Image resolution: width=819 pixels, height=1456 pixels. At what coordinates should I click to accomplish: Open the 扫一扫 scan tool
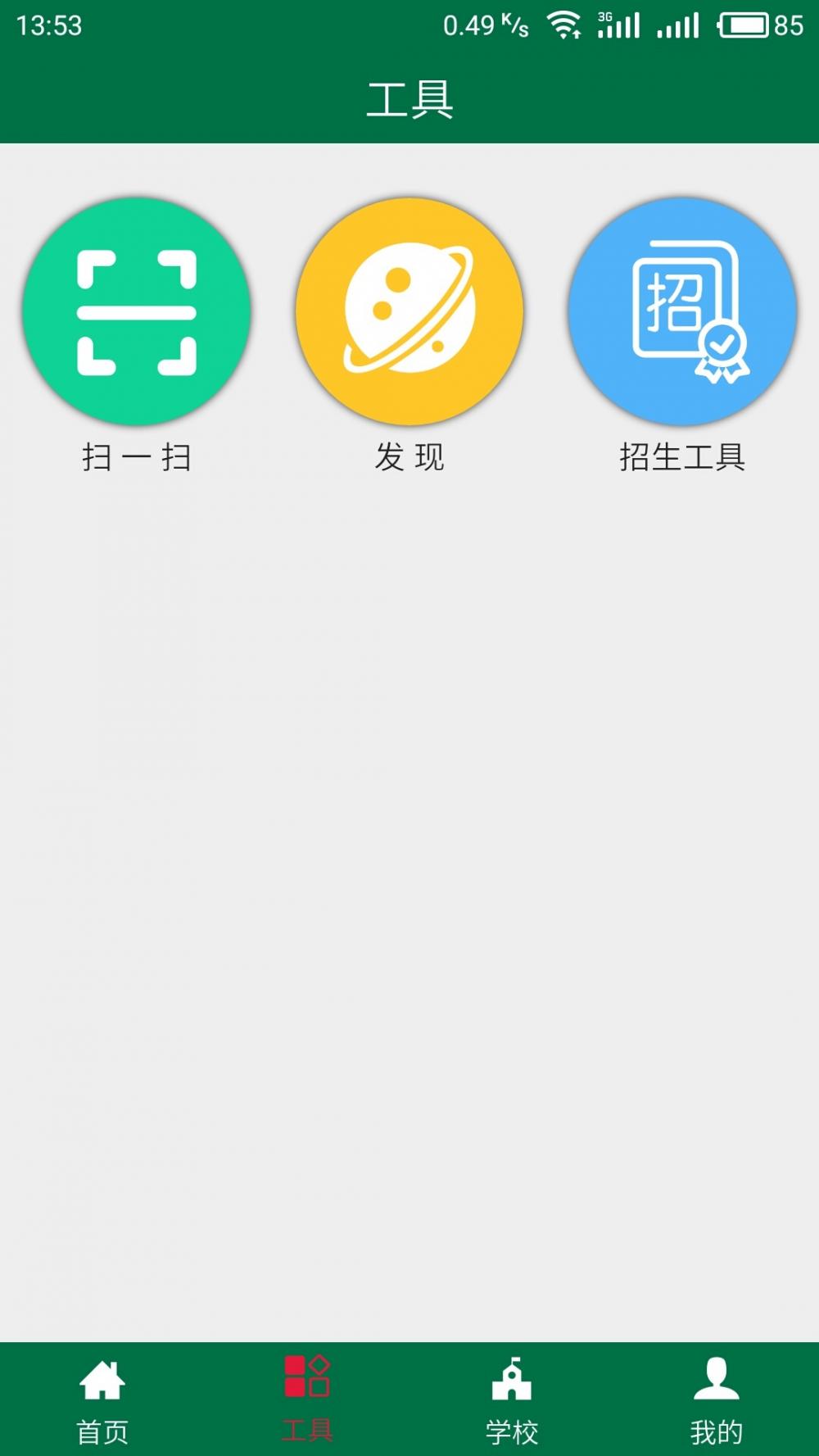(x=137, y=312)
